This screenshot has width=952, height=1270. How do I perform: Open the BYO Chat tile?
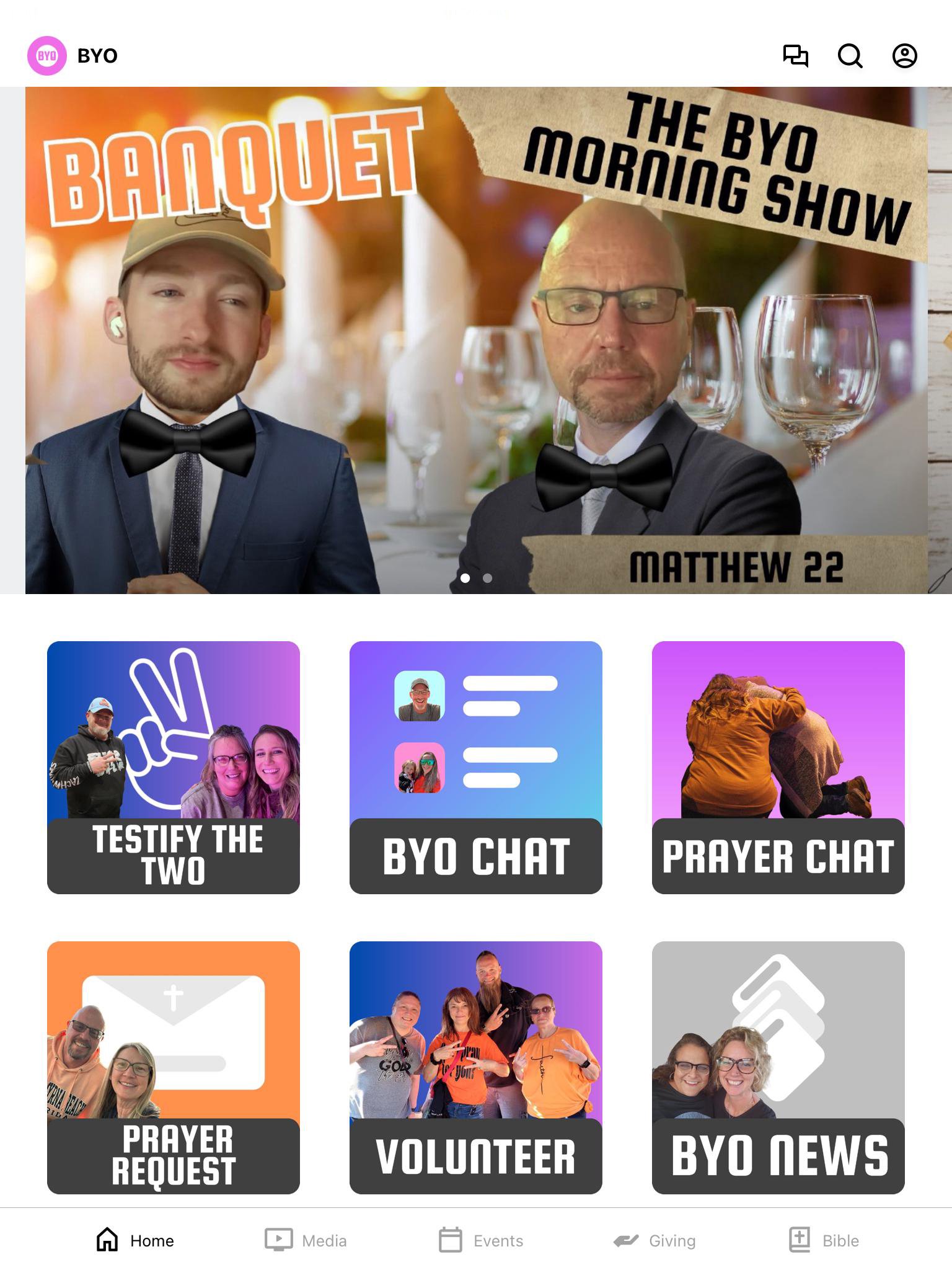click(476, 767)
